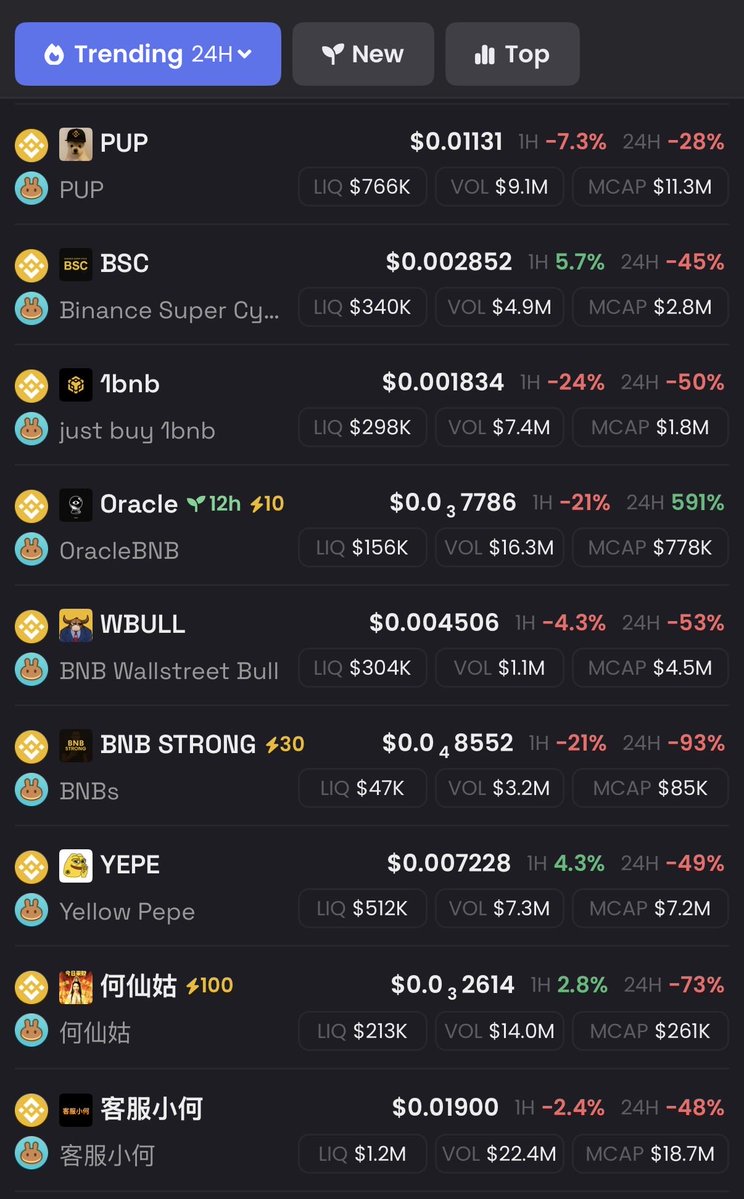
Task: Switch to the Top tab
Action: [x=512, y=54]
